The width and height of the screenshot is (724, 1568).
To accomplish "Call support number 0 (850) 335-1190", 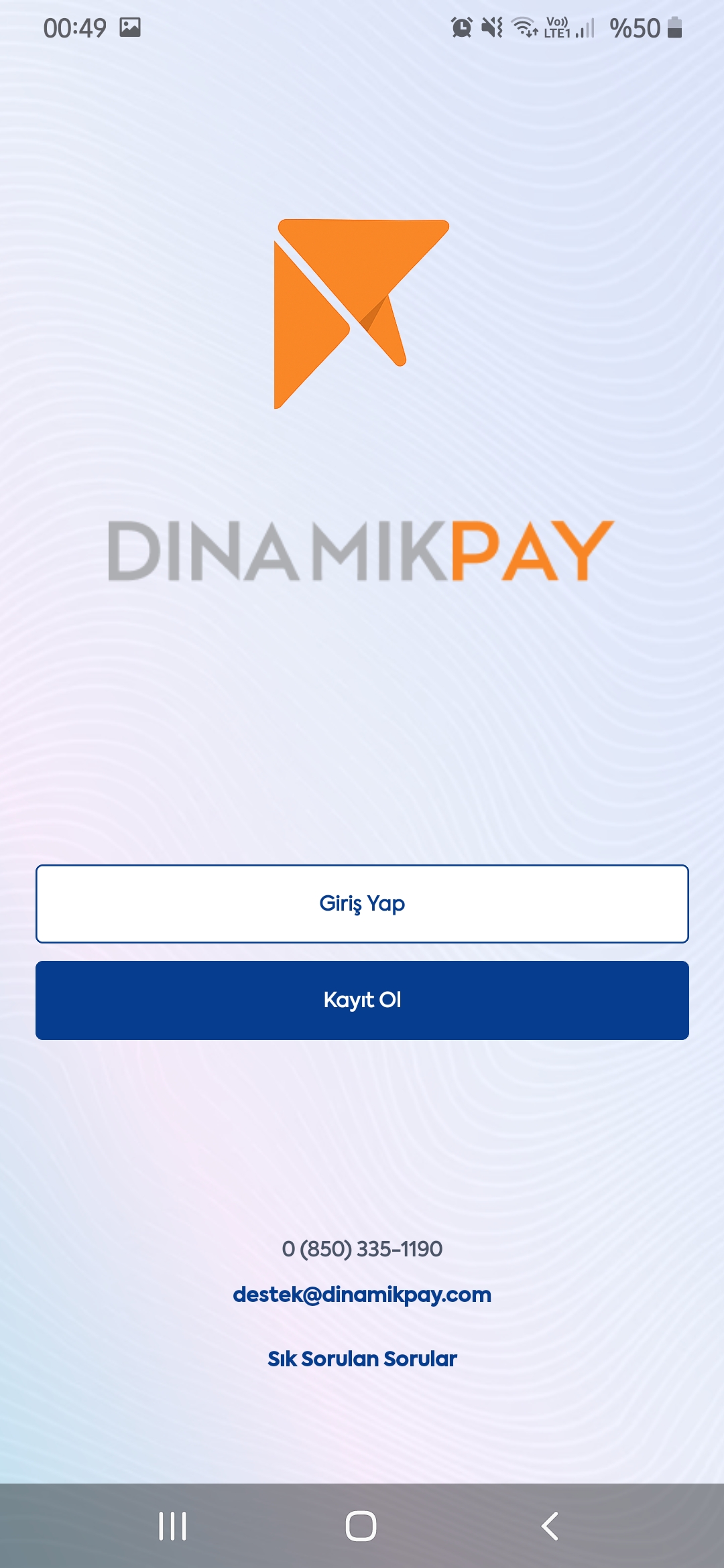I will pos(362,1249).
